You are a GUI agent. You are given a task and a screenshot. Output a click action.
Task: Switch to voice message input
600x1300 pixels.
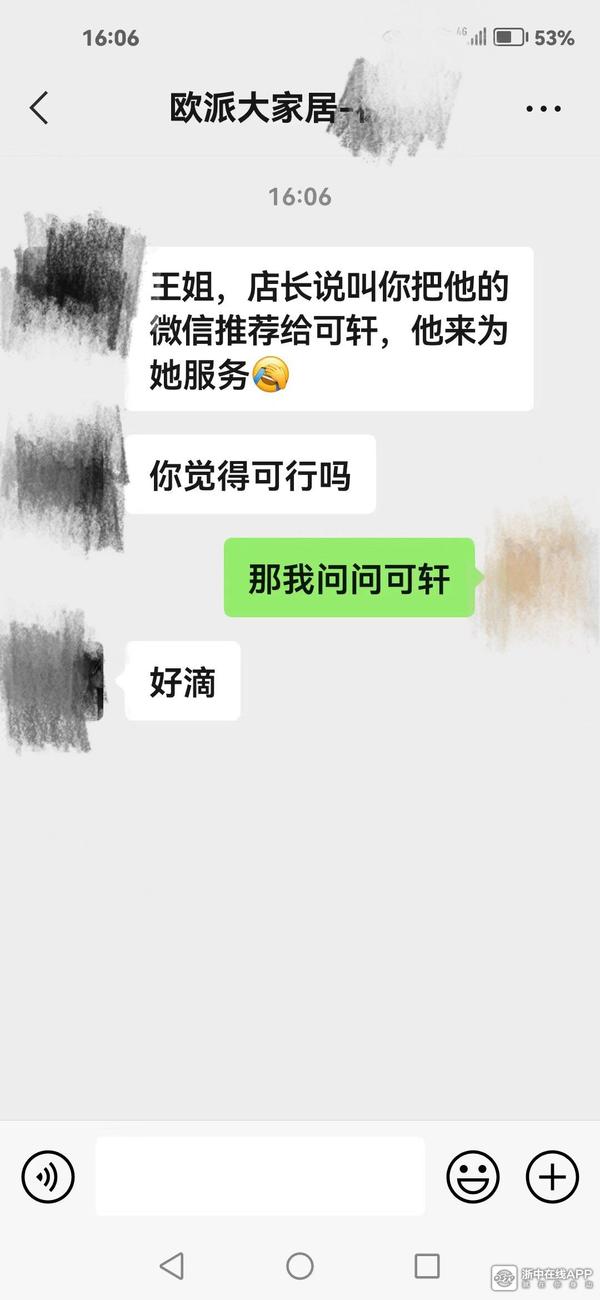48,1176
